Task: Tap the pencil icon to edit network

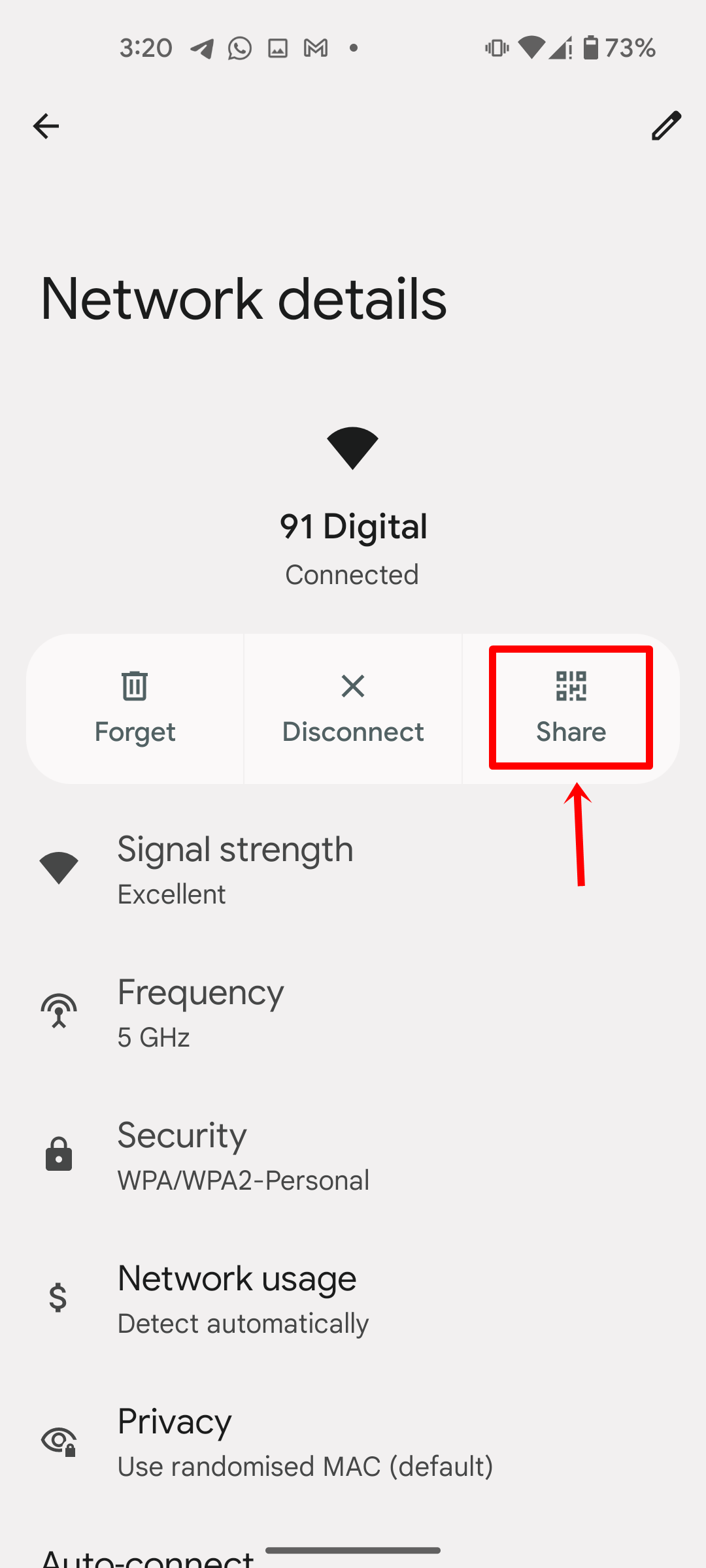Action: click(x=666, y=126)
